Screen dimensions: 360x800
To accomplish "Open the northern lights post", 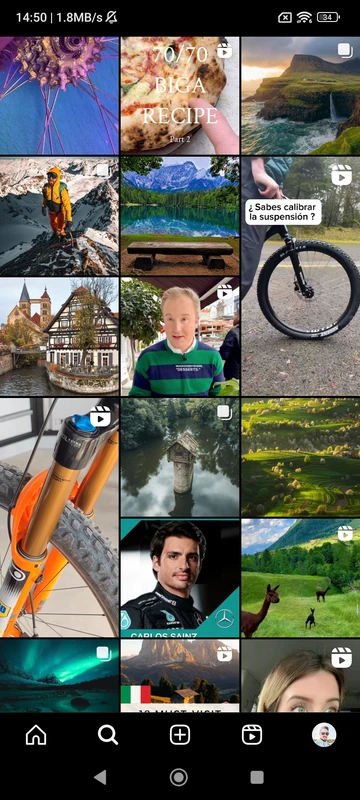I will click(59, 676).
